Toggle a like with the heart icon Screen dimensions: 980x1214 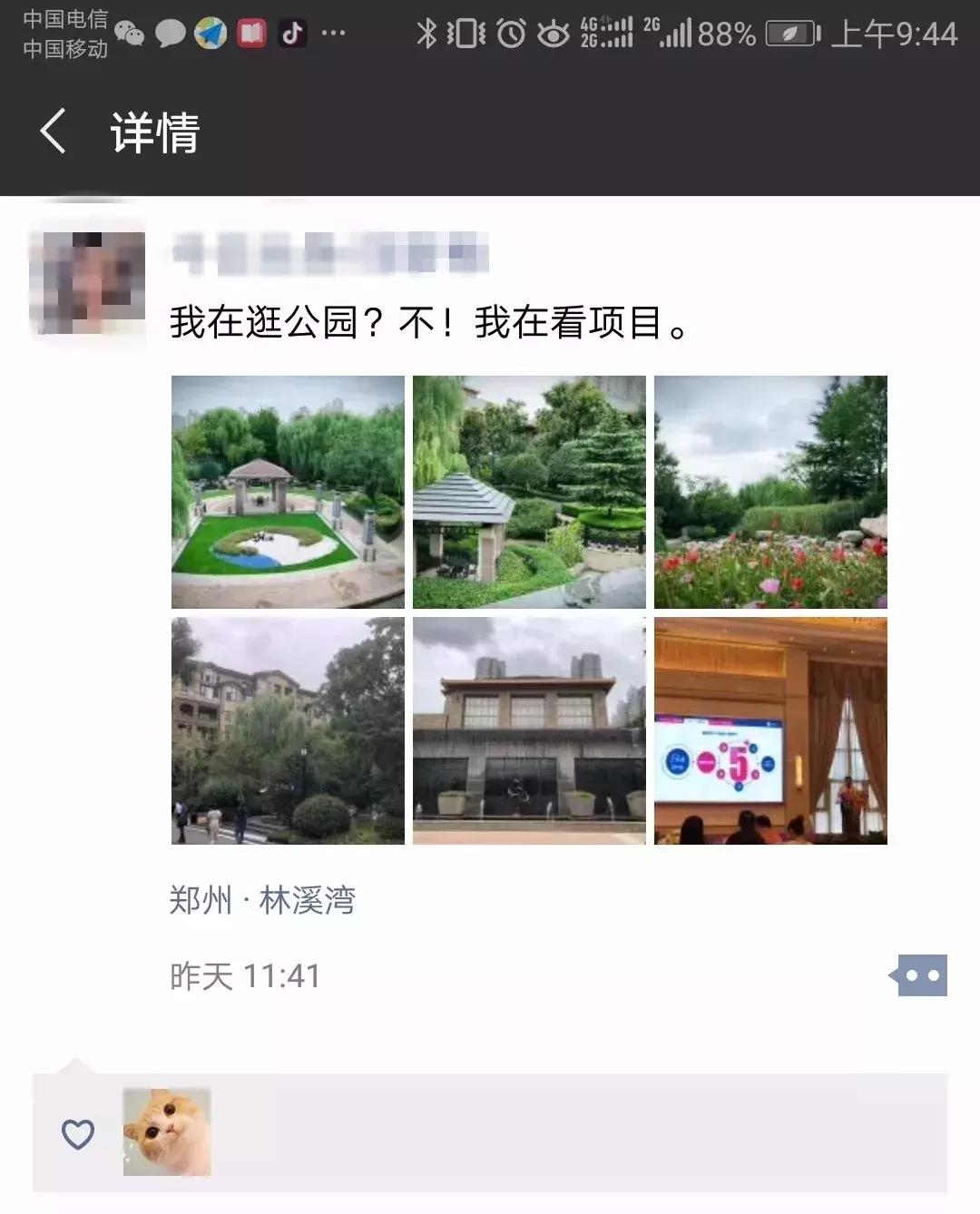click(77, 1134)
